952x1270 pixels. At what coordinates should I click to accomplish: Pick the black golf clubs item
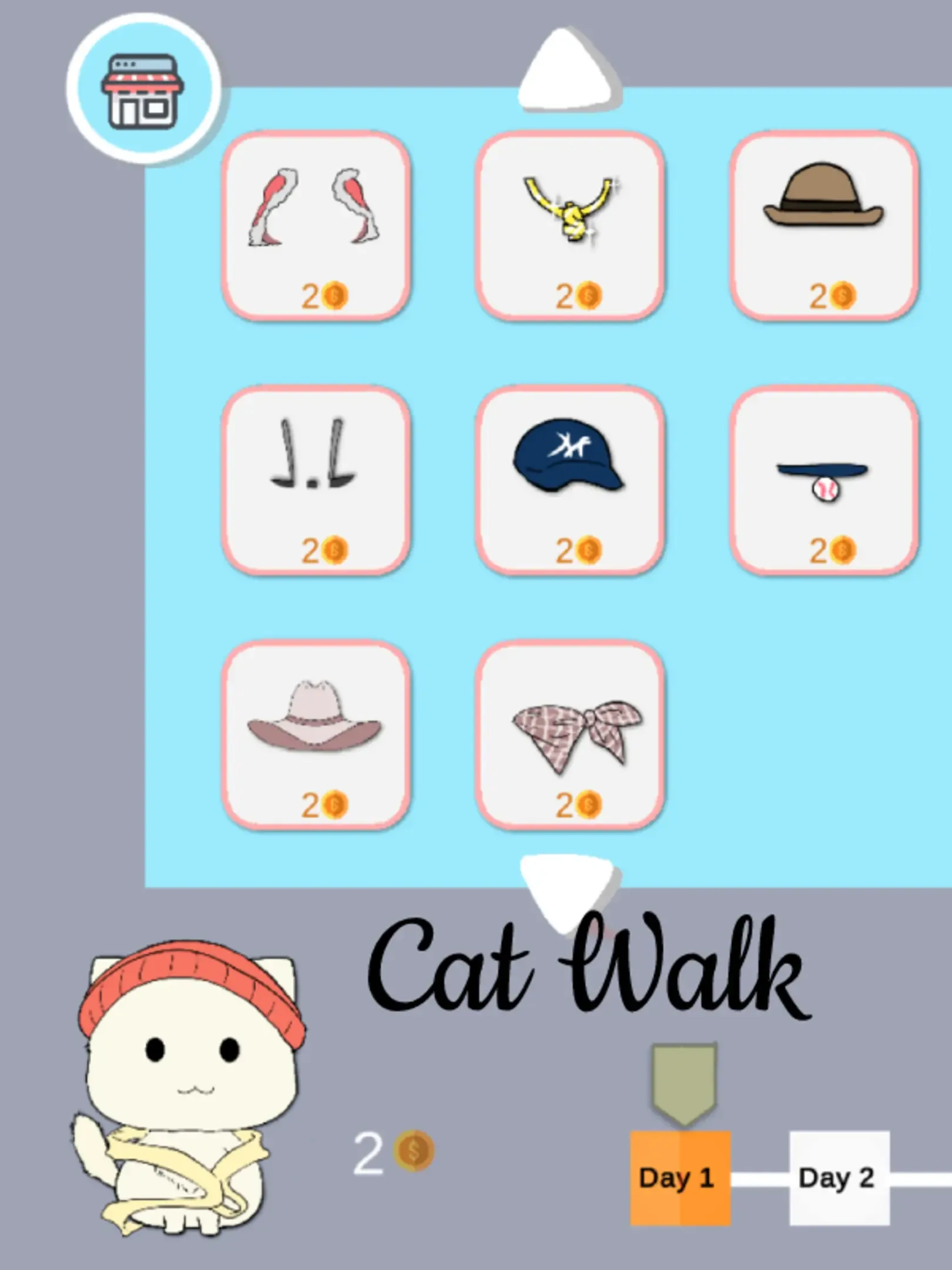tap(316, 480)
